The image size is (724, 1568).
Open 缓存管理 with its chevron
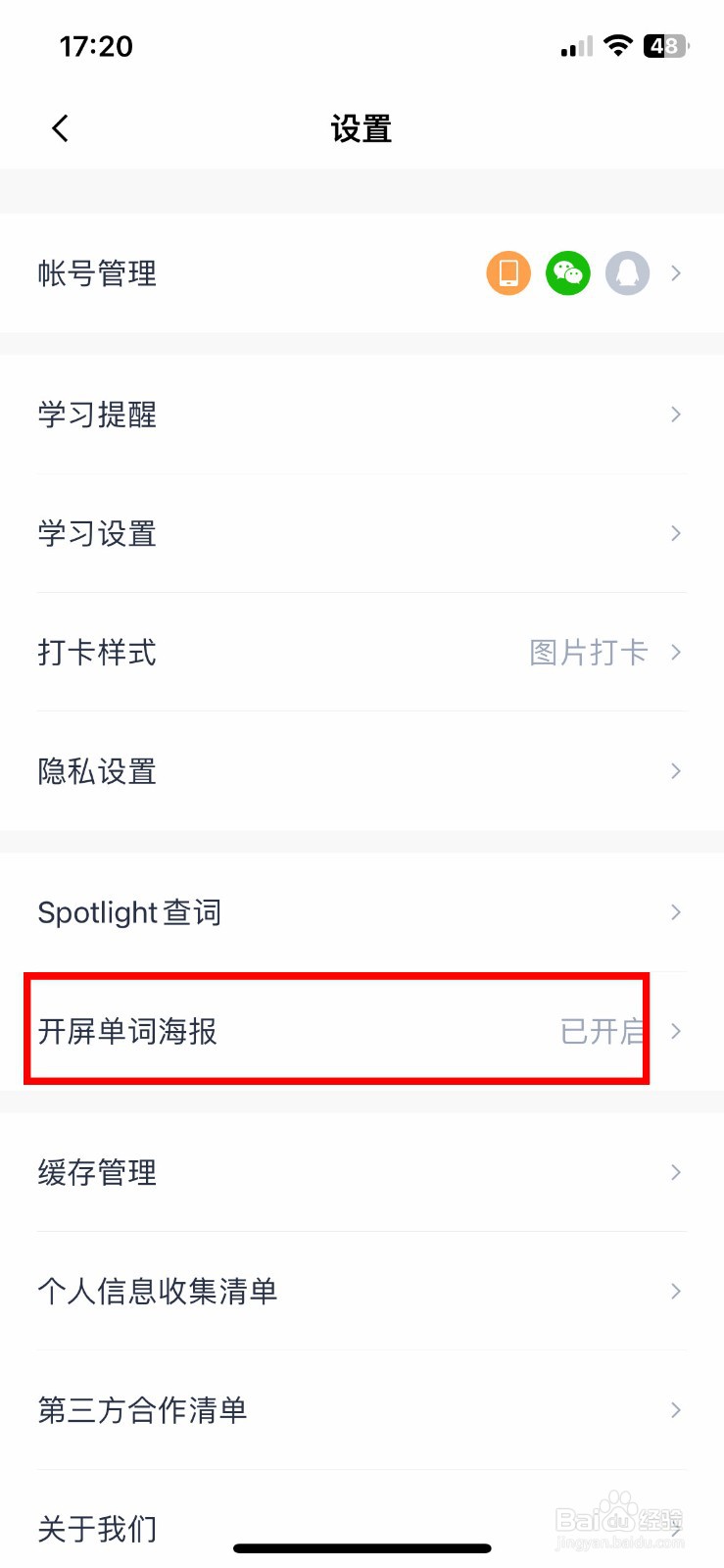point(675,1172)
